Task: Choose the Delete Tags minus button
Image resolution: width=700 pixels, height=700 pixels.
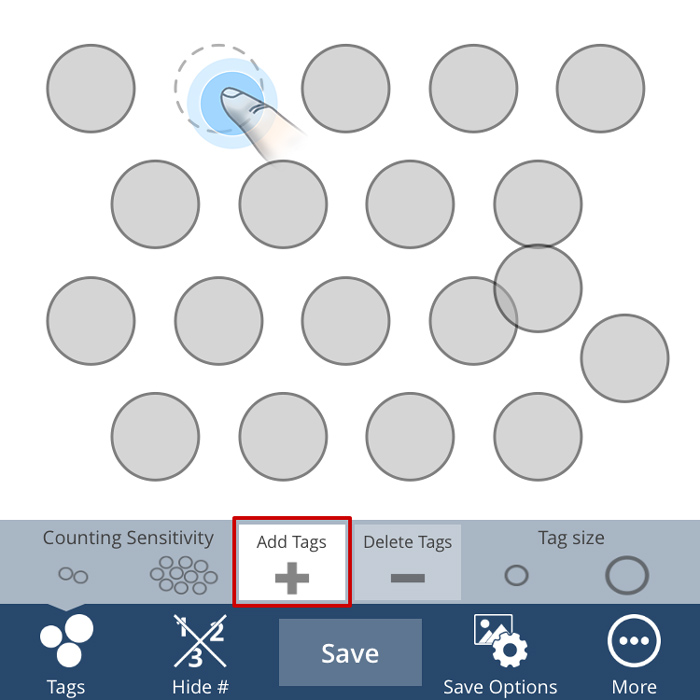Action: (x=407, y=562)
